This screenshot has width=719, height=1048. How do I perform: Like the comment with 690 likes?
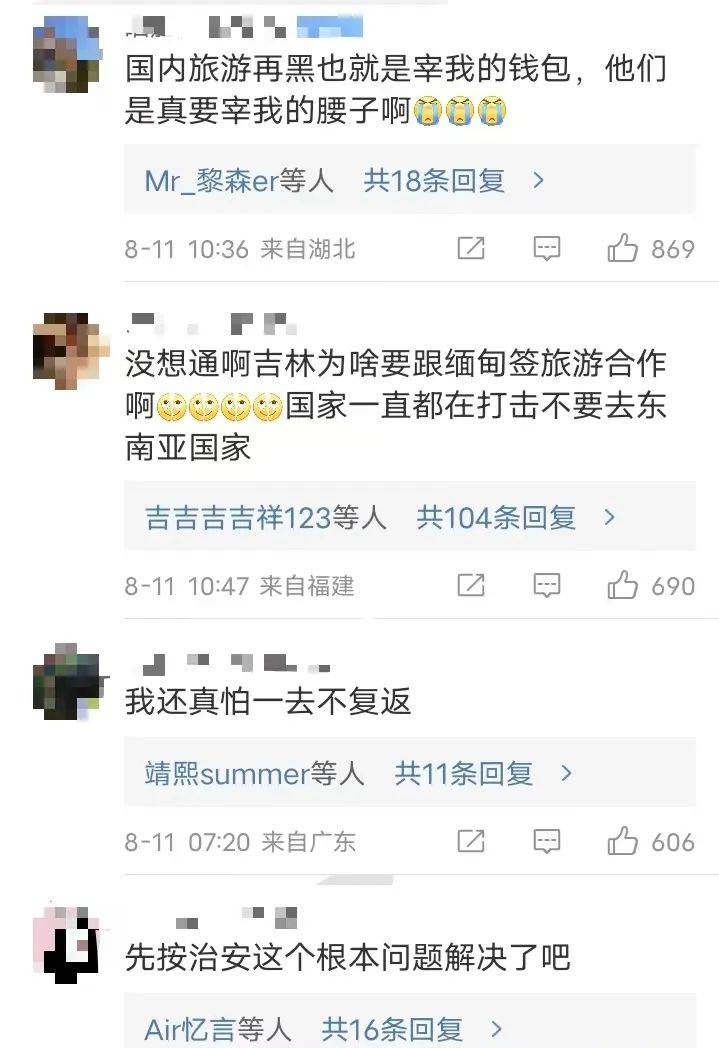622,585
